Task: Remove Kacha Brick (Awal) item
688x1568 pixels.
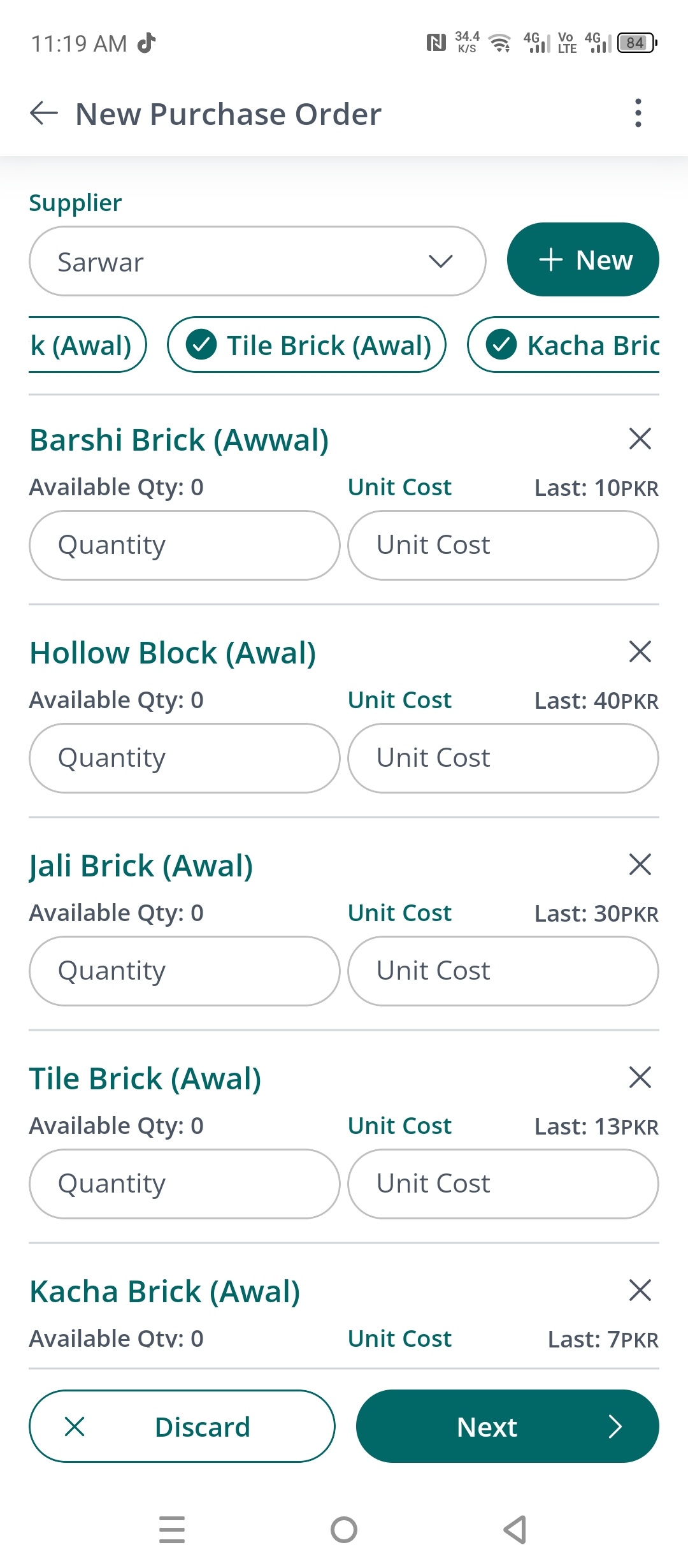Action: pos(640,1290)
